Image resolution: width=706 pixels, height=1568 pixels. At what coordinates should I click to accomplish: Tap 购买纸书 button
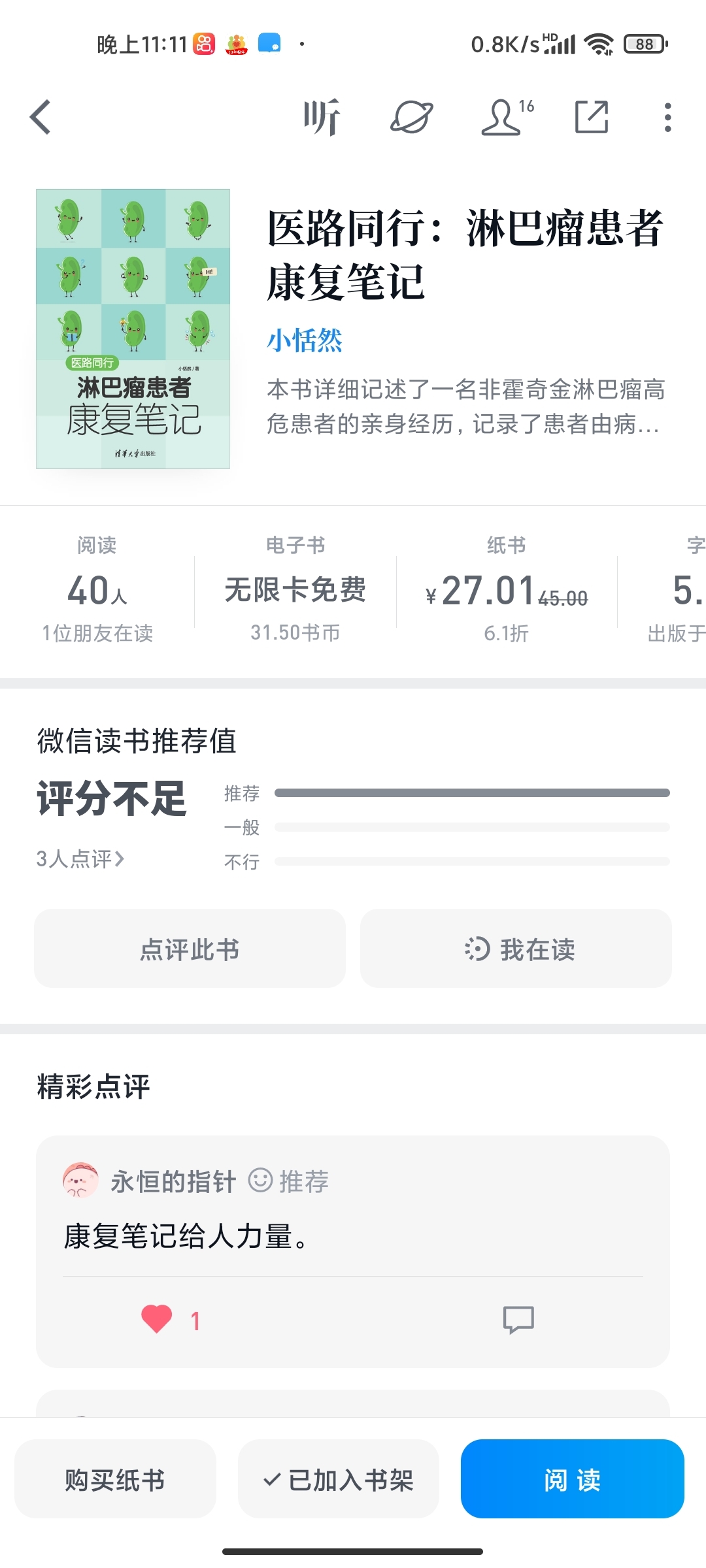point(115,1479)
